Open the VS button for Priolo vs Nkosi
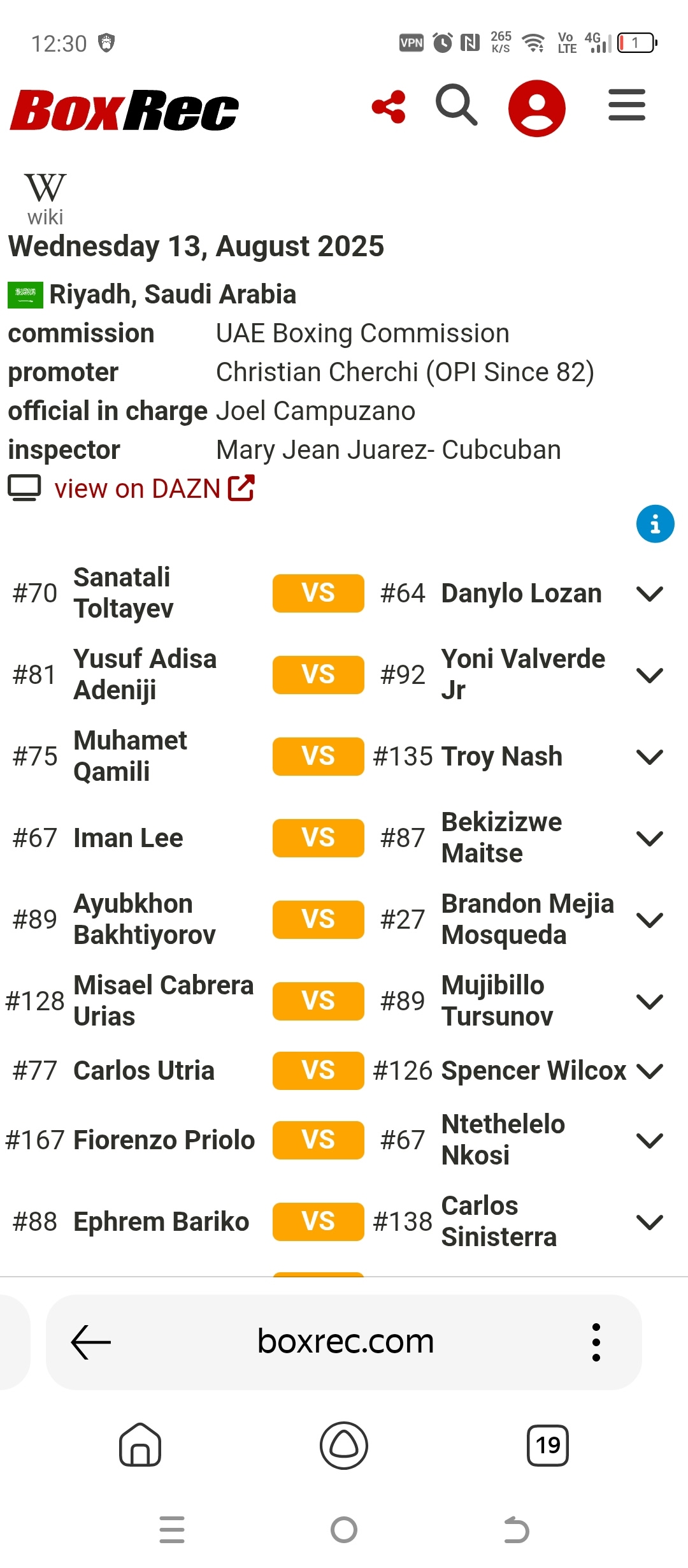The width and height of the screenshot is (688, 1568). click(x=319, y=1140)
